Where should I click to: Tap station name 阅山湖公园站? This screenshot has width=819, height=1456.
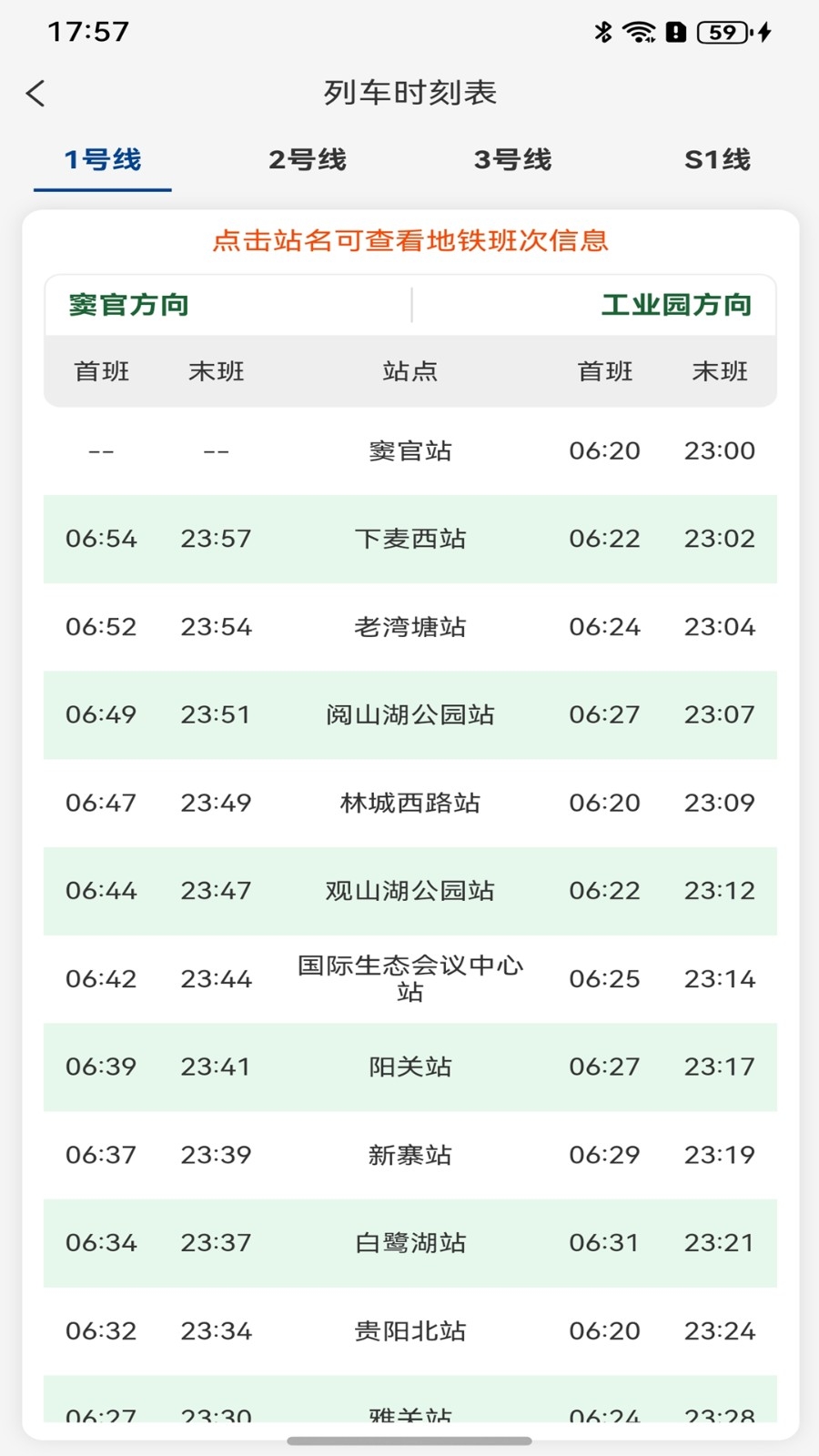click(x=410, y=715)
